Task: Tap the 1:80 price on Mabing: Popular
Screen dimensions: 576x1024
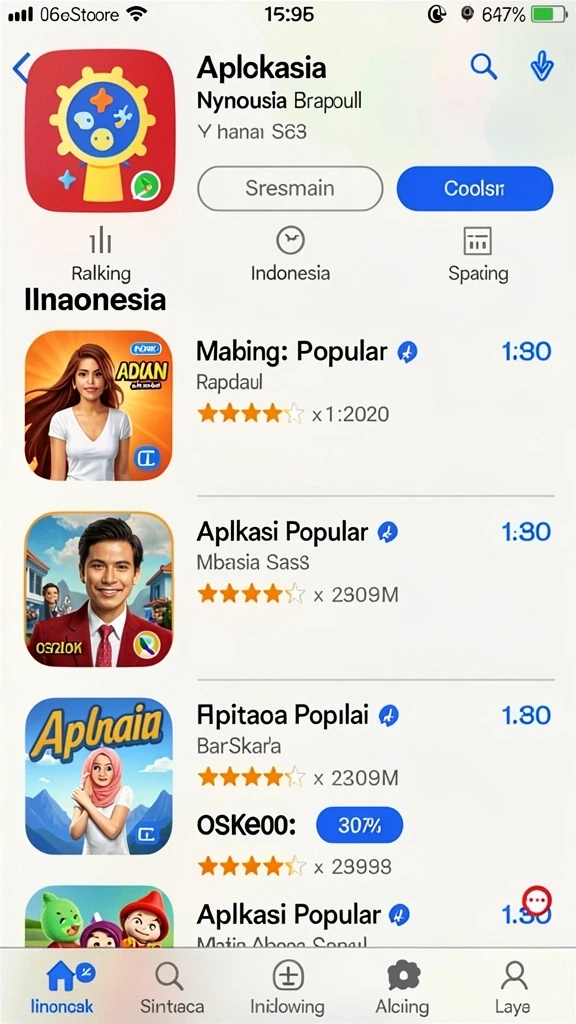Action: [526, 352]
